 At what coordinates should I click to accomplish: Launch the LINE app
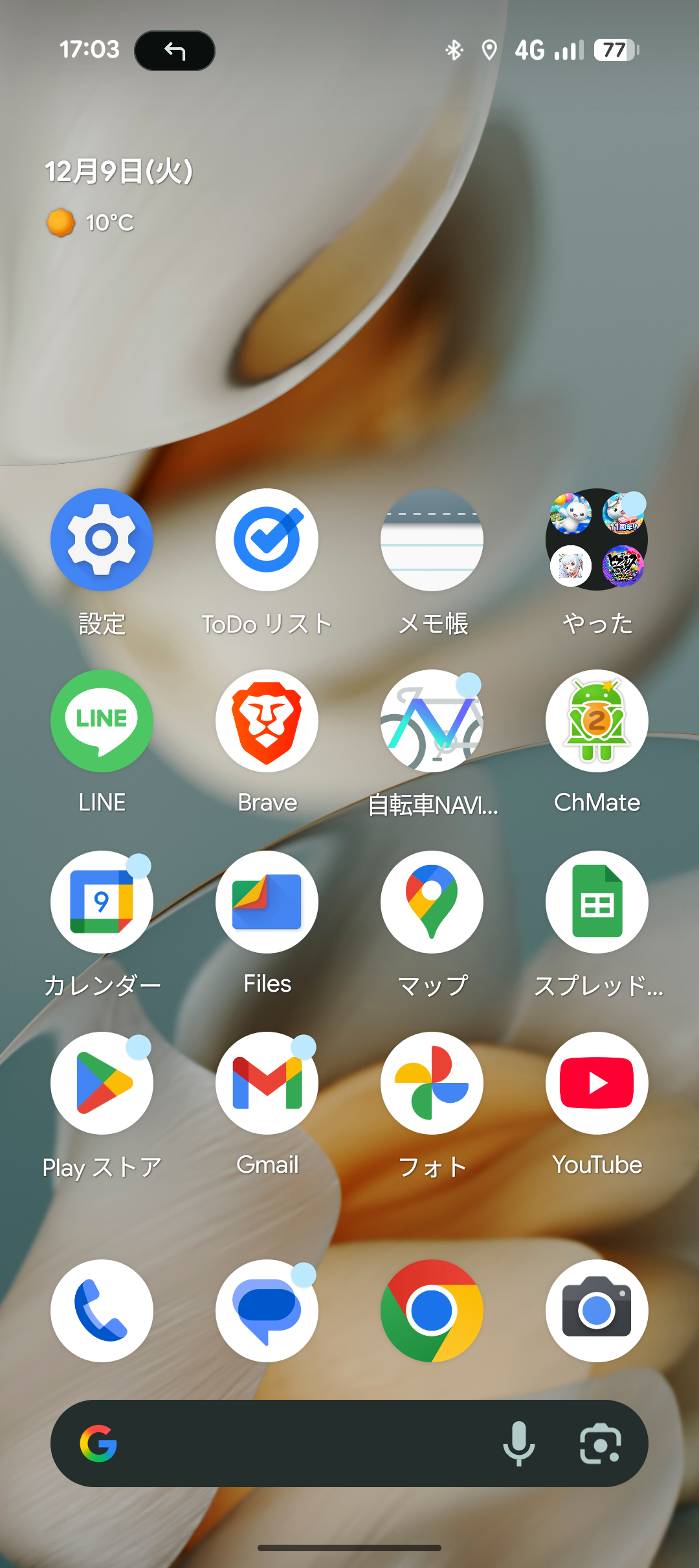pos(102,721)
